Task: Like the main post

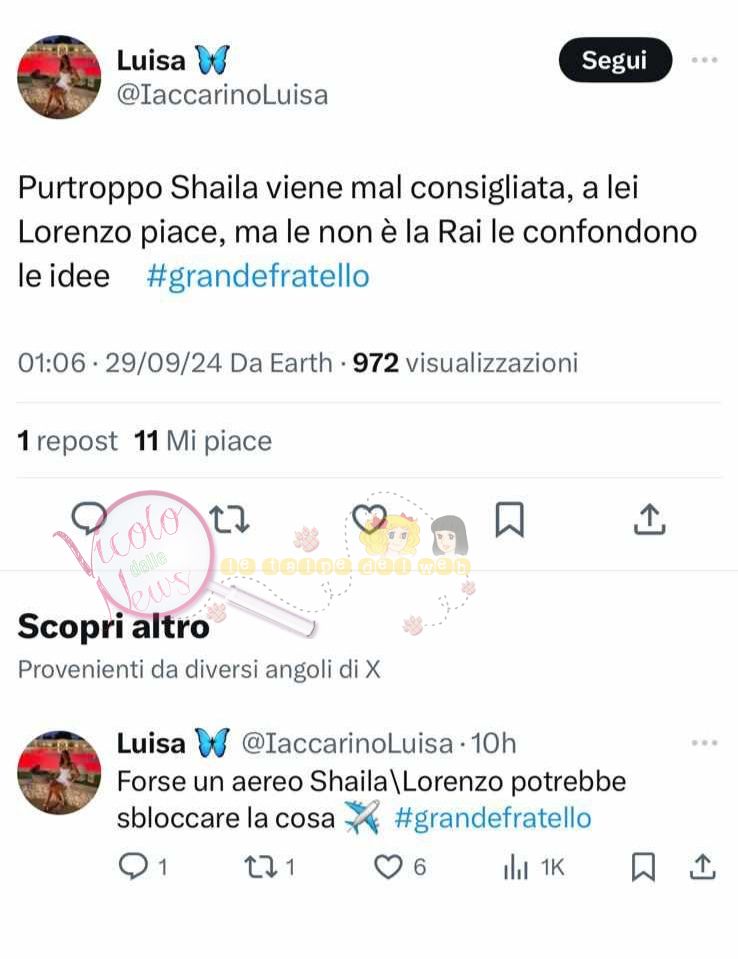Action: [x=369, y=518]
